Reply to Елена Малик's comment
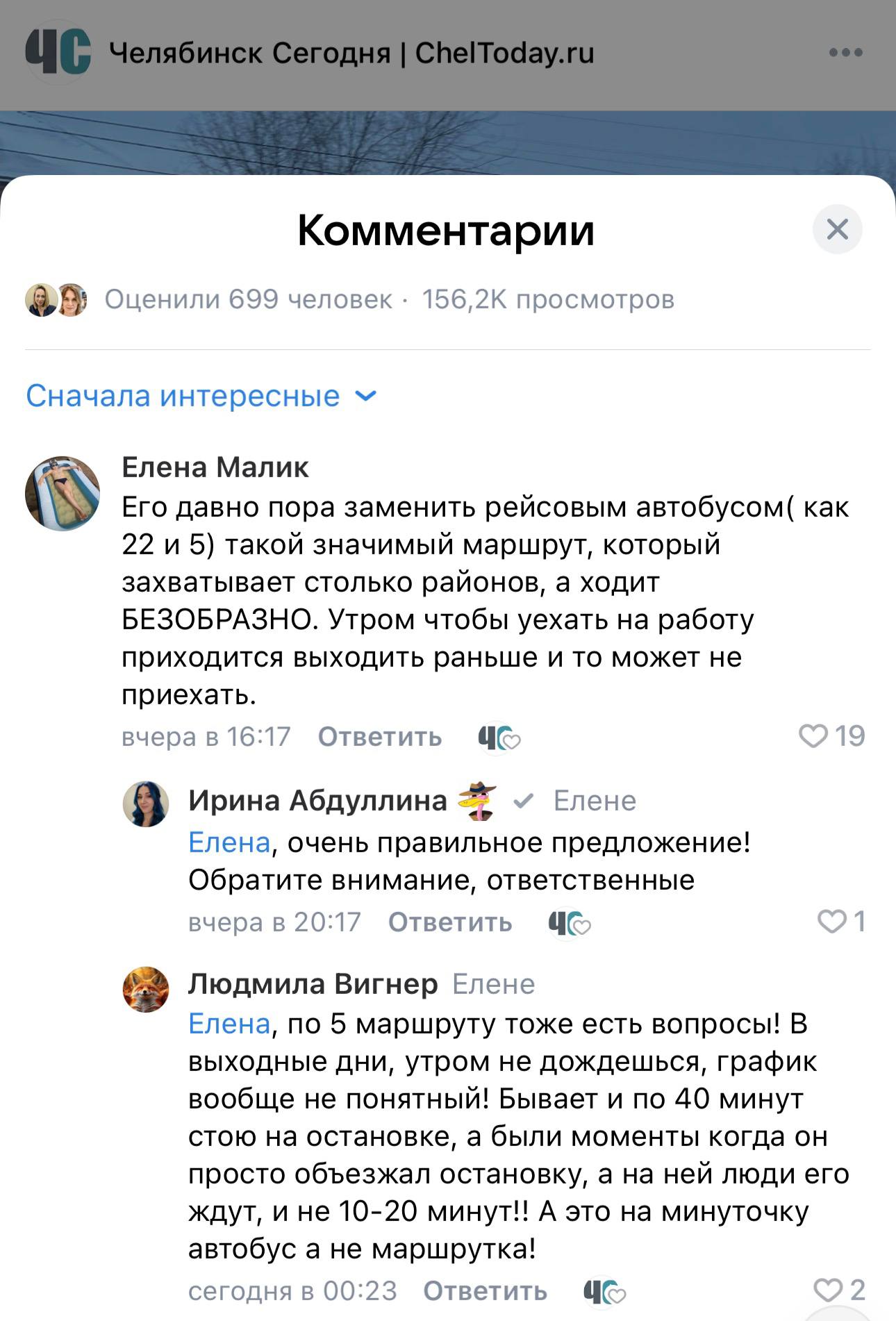The width and height of the screenshot is (896, 1321). 380,737
